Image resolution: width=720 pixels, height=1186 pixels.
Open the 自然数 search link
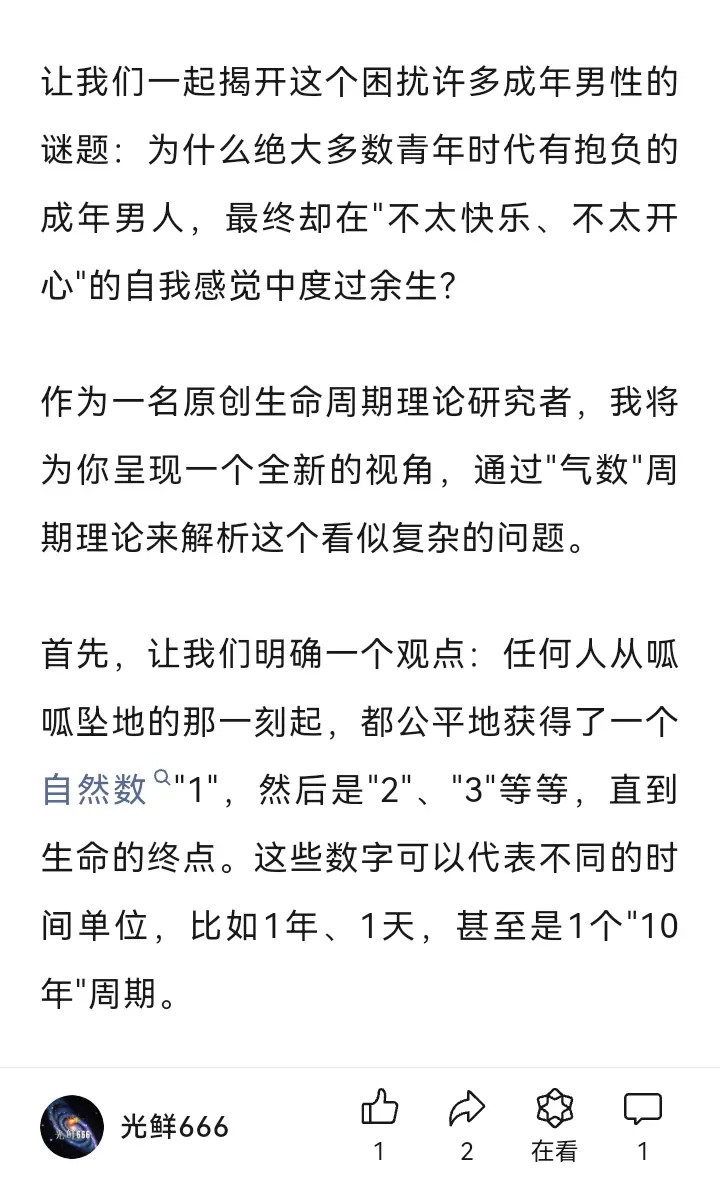[x=95, y=789]
